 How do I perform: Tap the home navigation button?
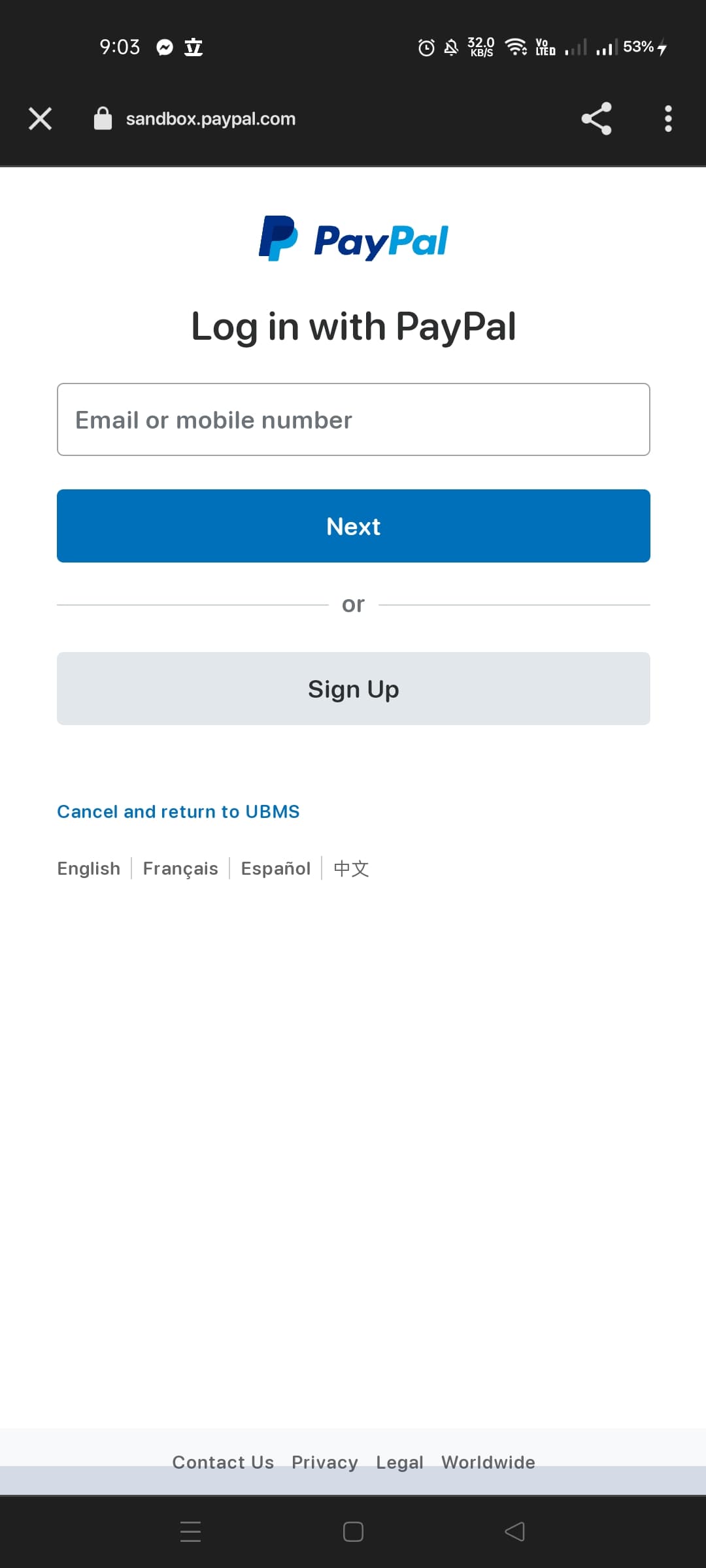(353, 1532)
